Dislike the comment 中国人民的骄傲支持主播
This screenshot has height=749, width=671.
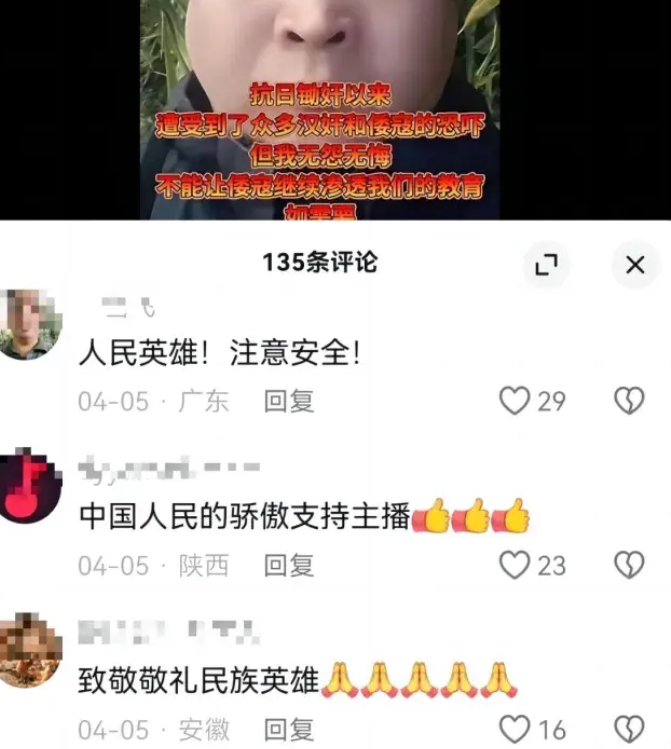[x=628, y=565]
